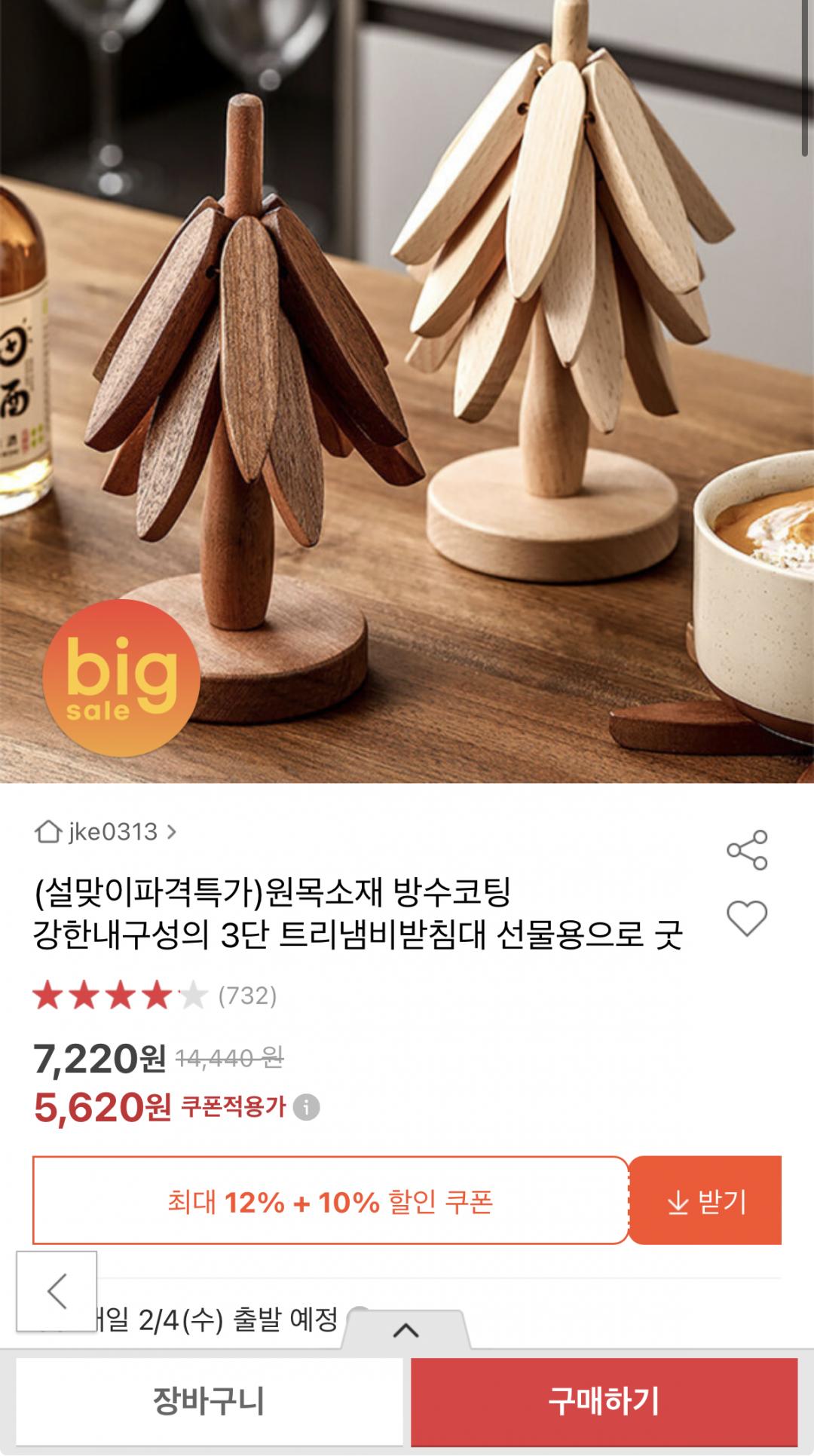Screen dimensions: 814x1456
Task: Download the discount coupon with 받기
Action: (x=705, y=1201)
